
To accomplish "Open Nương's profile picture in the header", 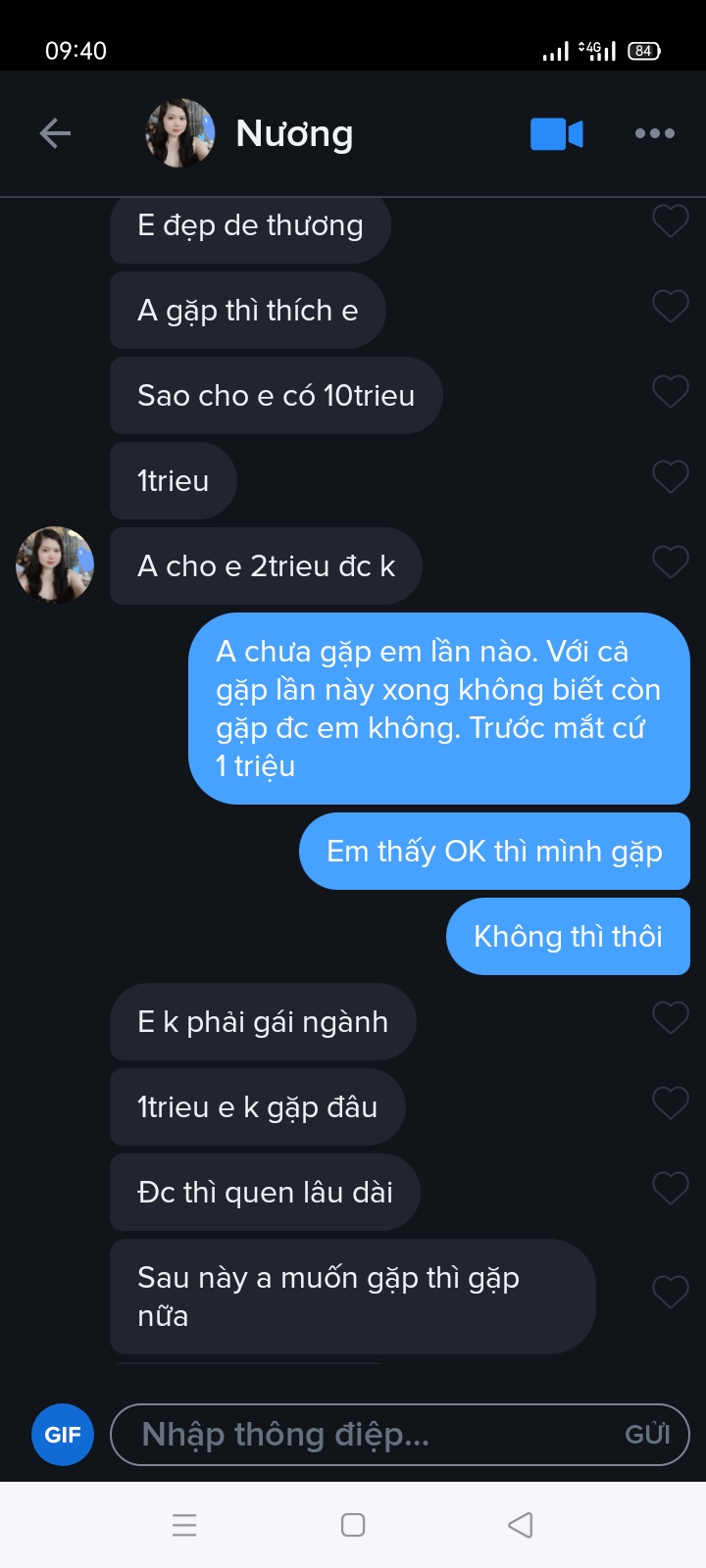I will coord(180,133).
